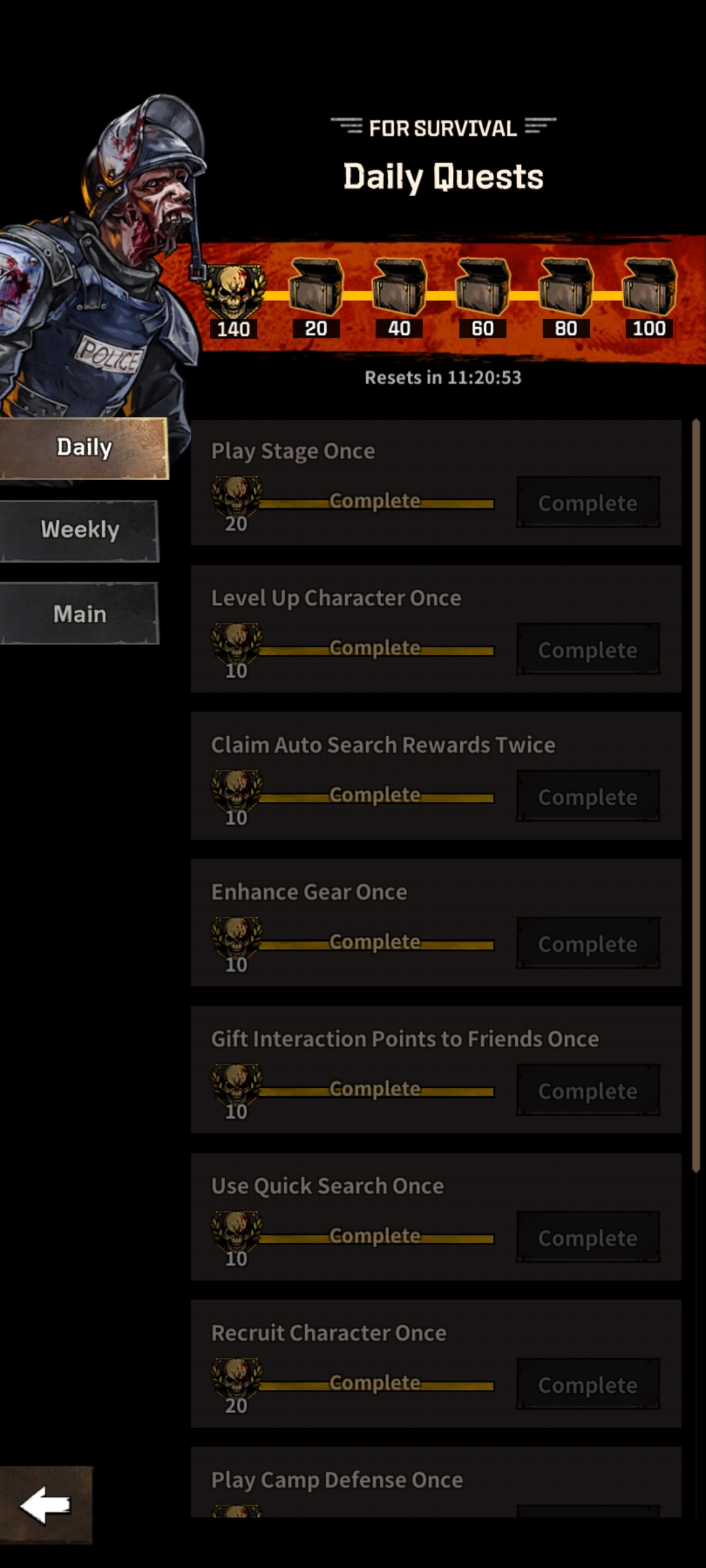
Task: Tap Complete for Level Up Character Once
Action: pos(588,649)
